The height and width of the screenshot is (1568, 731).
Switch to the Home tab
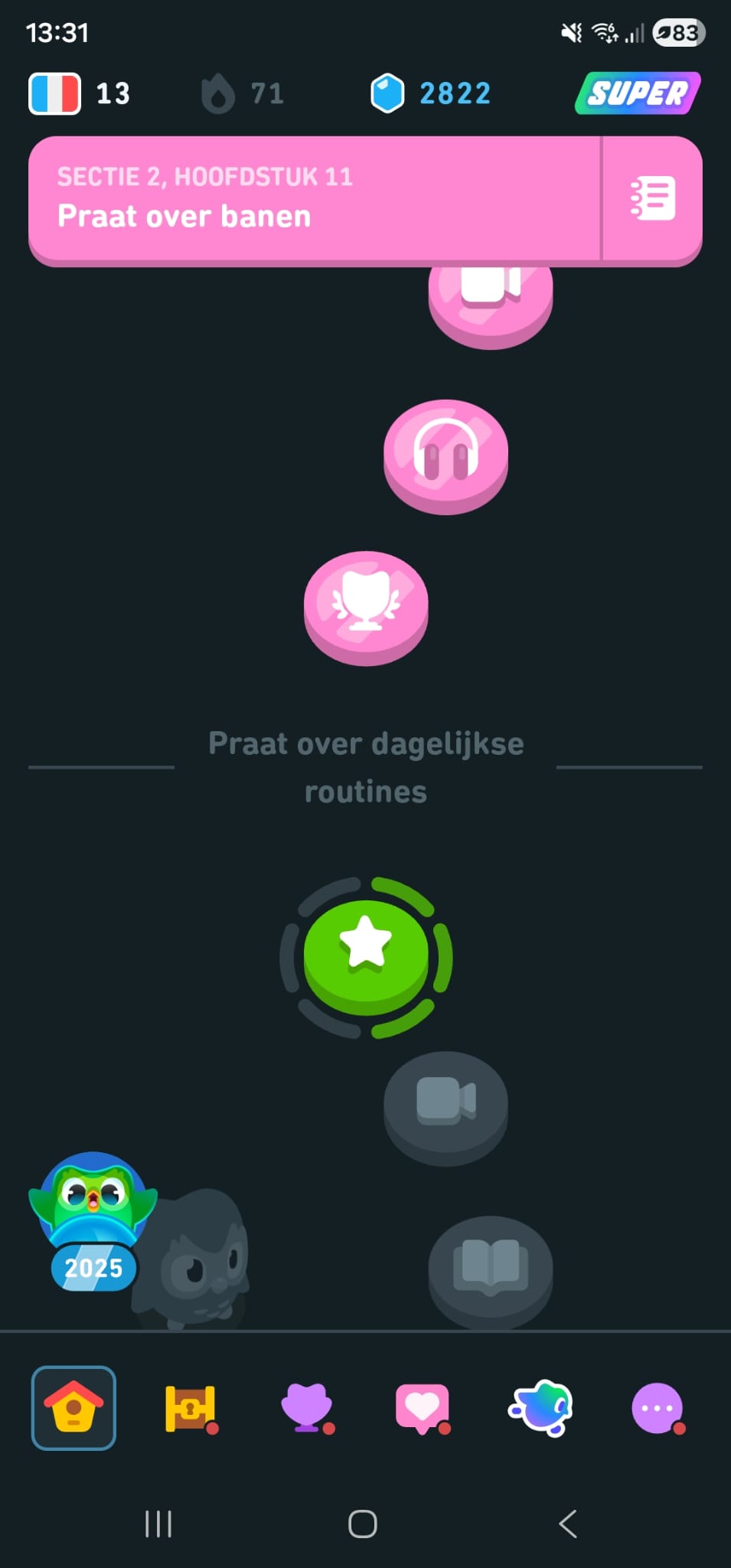tap(73, 1407)
